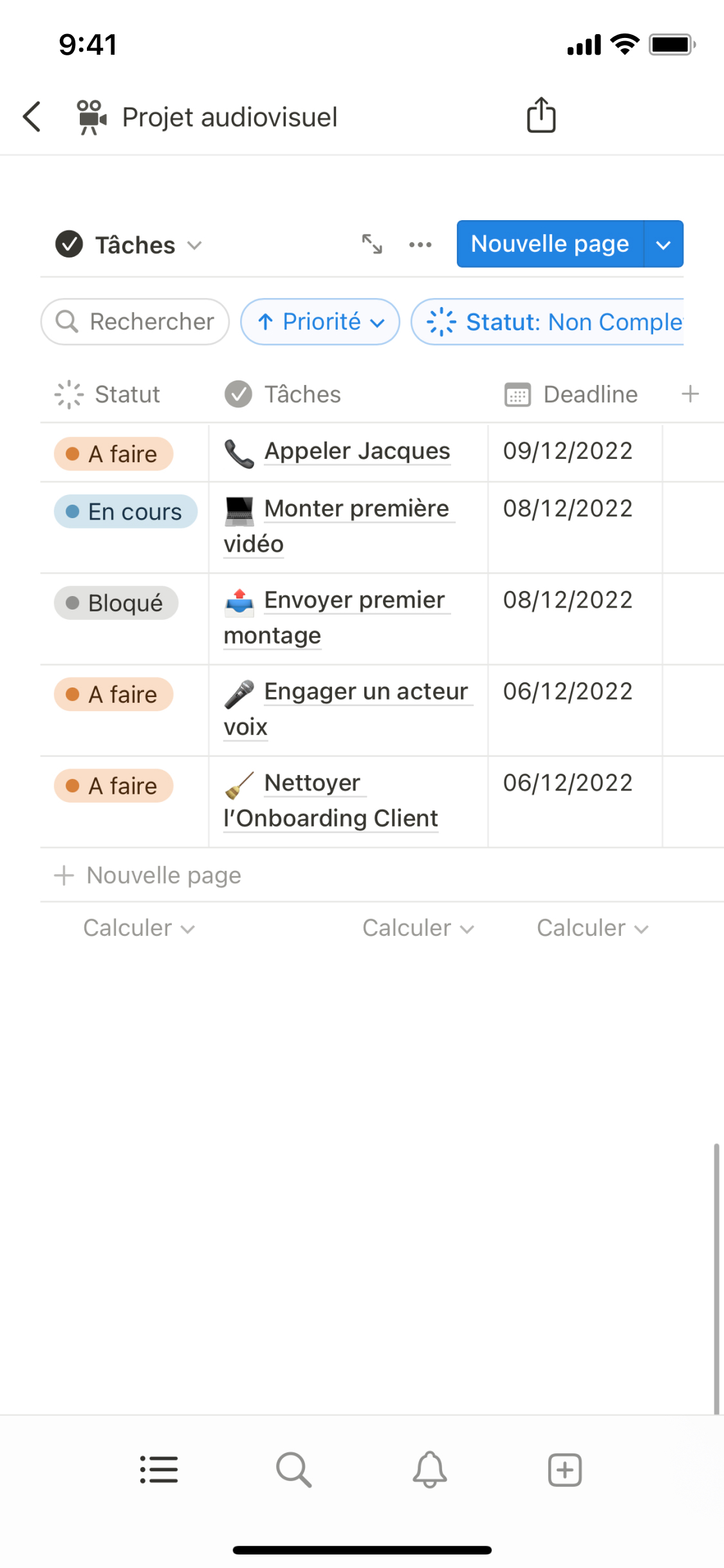Open the database three-dot options menu

click(420, 245)
